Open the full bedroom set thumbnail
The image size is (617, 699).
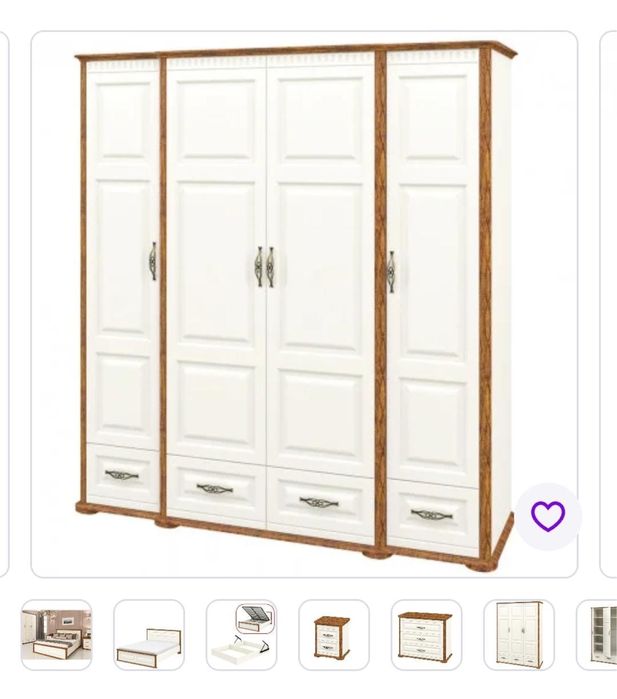point(56,635)
